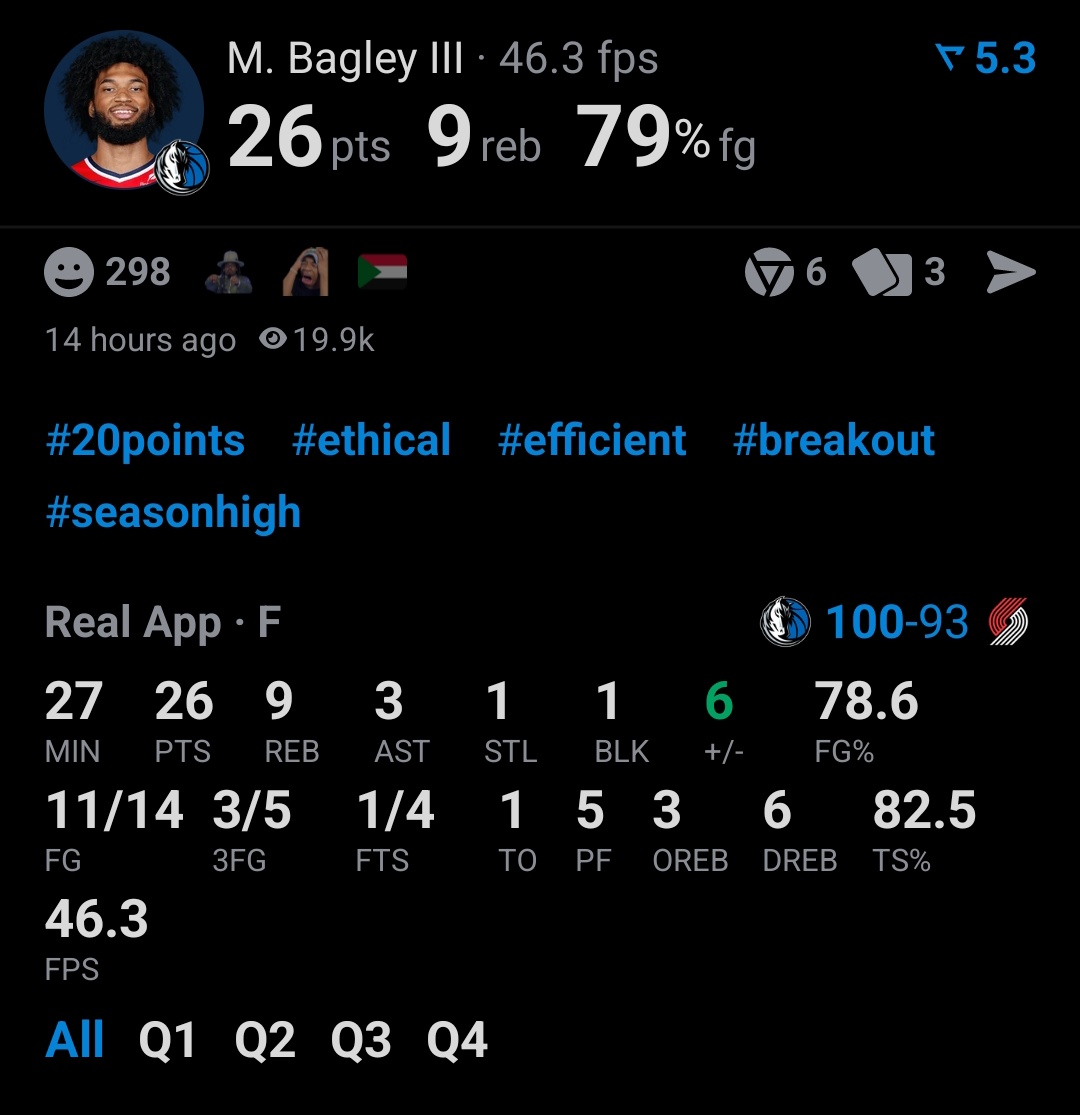Image resolution: width=1080 pixels, height=1115 pixels.
Task: Open the #ethical hashtag
Action: coord(371,440)
